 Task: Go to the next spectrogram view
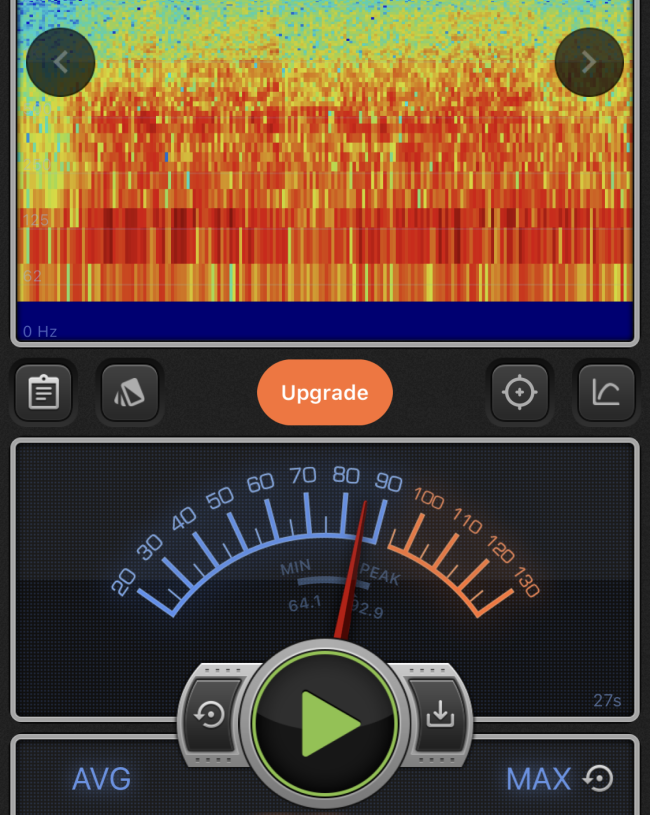(589, 62)
